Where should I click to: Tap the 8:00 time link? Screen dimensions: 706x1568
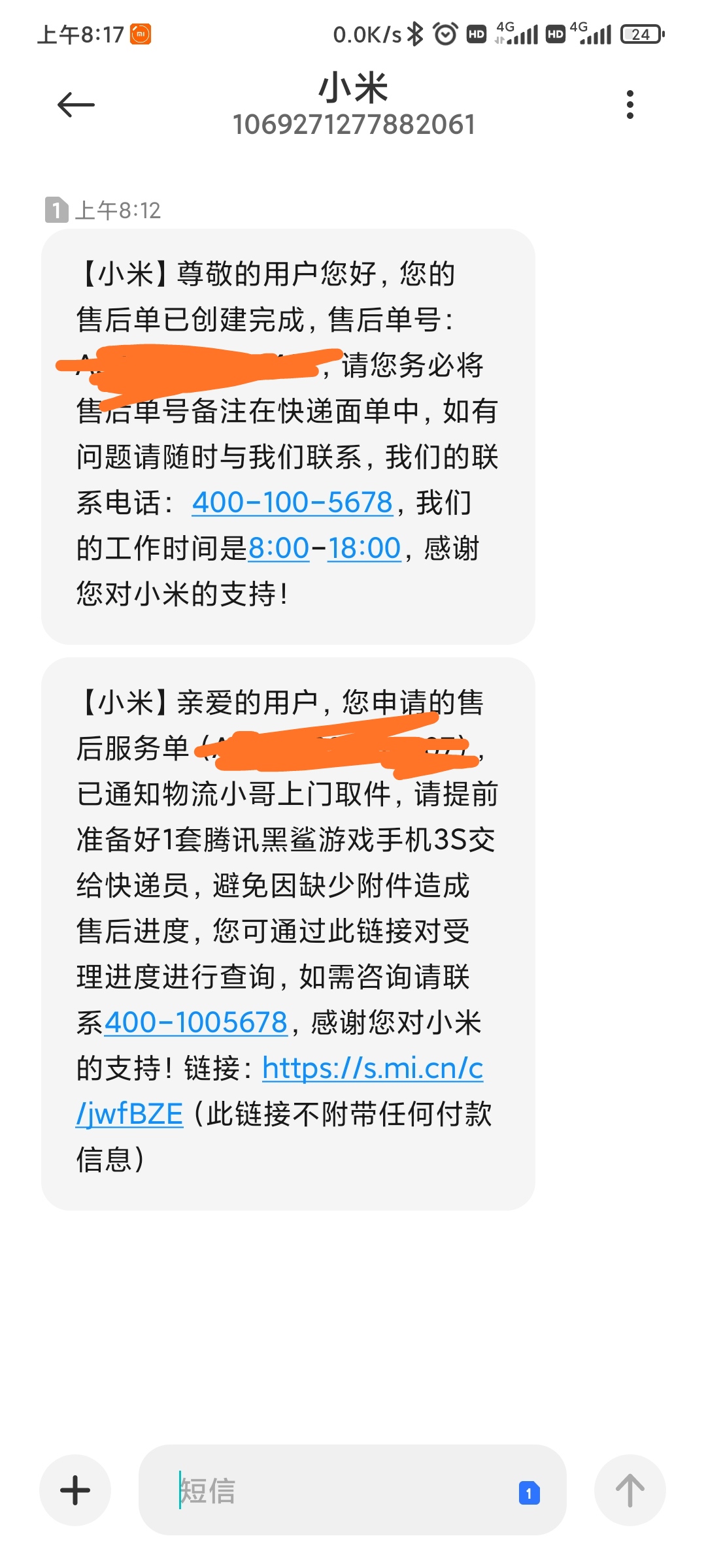pos(278,548)
